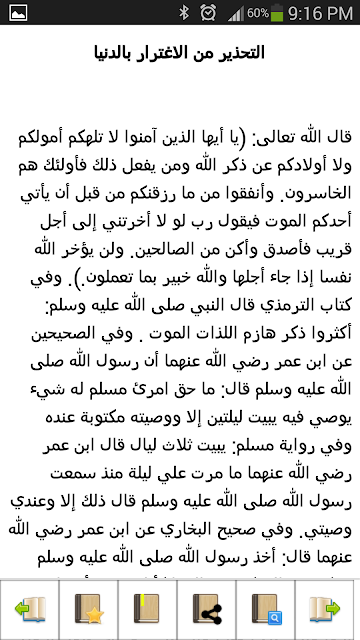Open the favorites book with star
This screenshot has height=640, width=360.
[89, 609]
